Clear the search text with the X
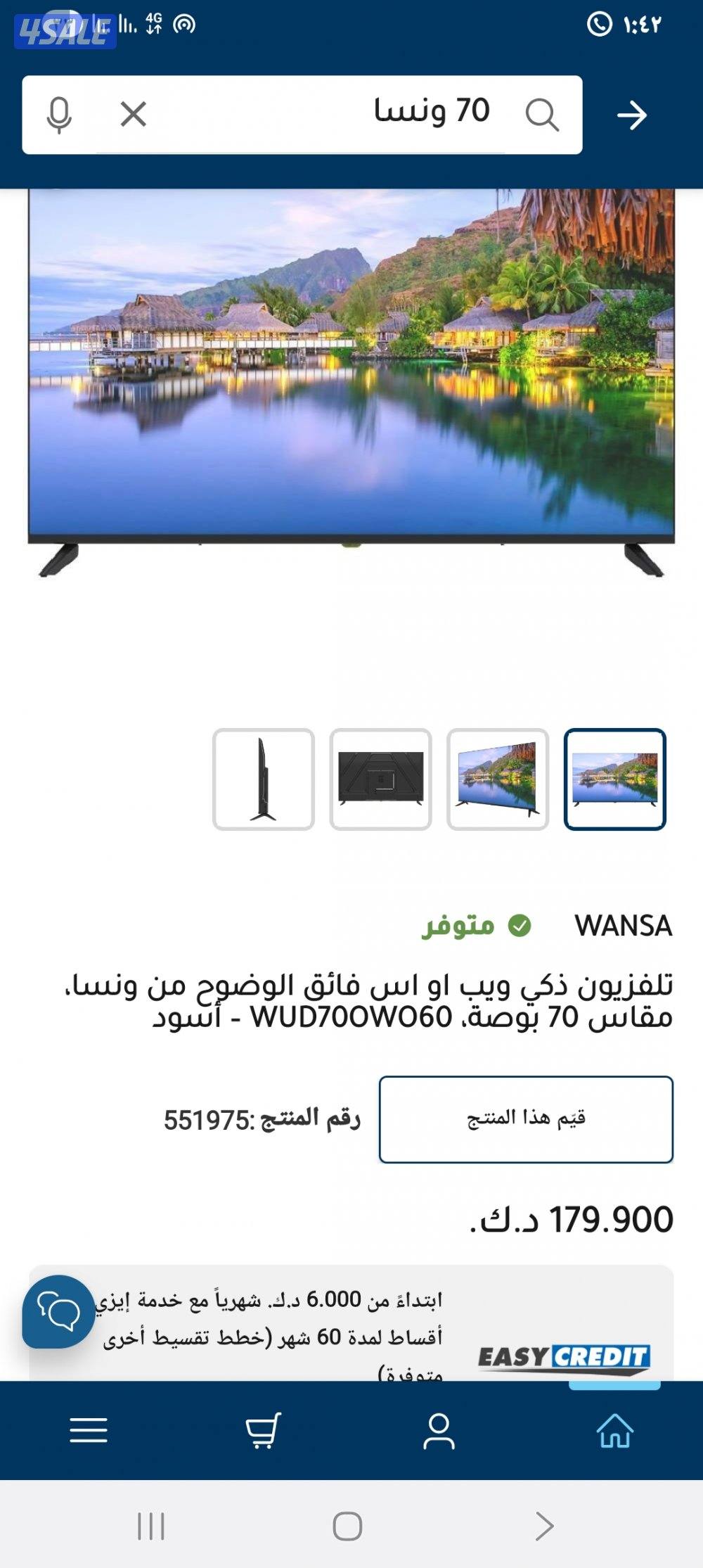The width and height of the screenshot is (703, 1568). (x=133, y=114)
